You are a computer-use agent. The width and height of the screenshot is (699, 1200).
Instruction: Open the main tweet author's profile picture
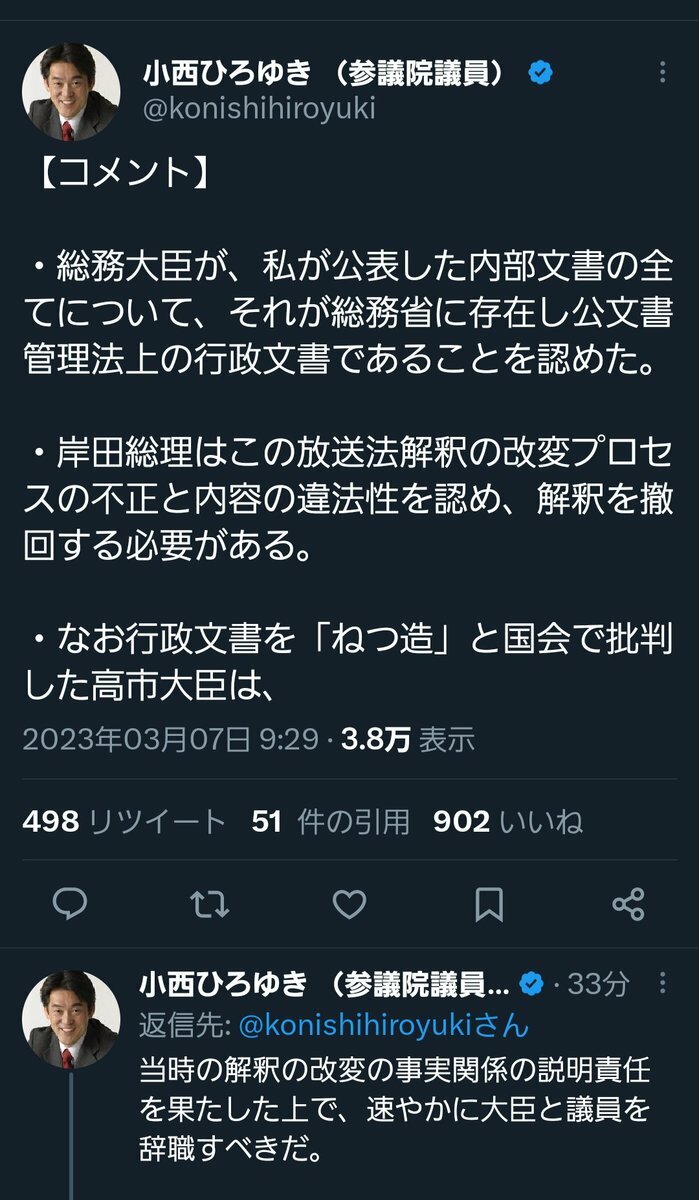(70, 90)
